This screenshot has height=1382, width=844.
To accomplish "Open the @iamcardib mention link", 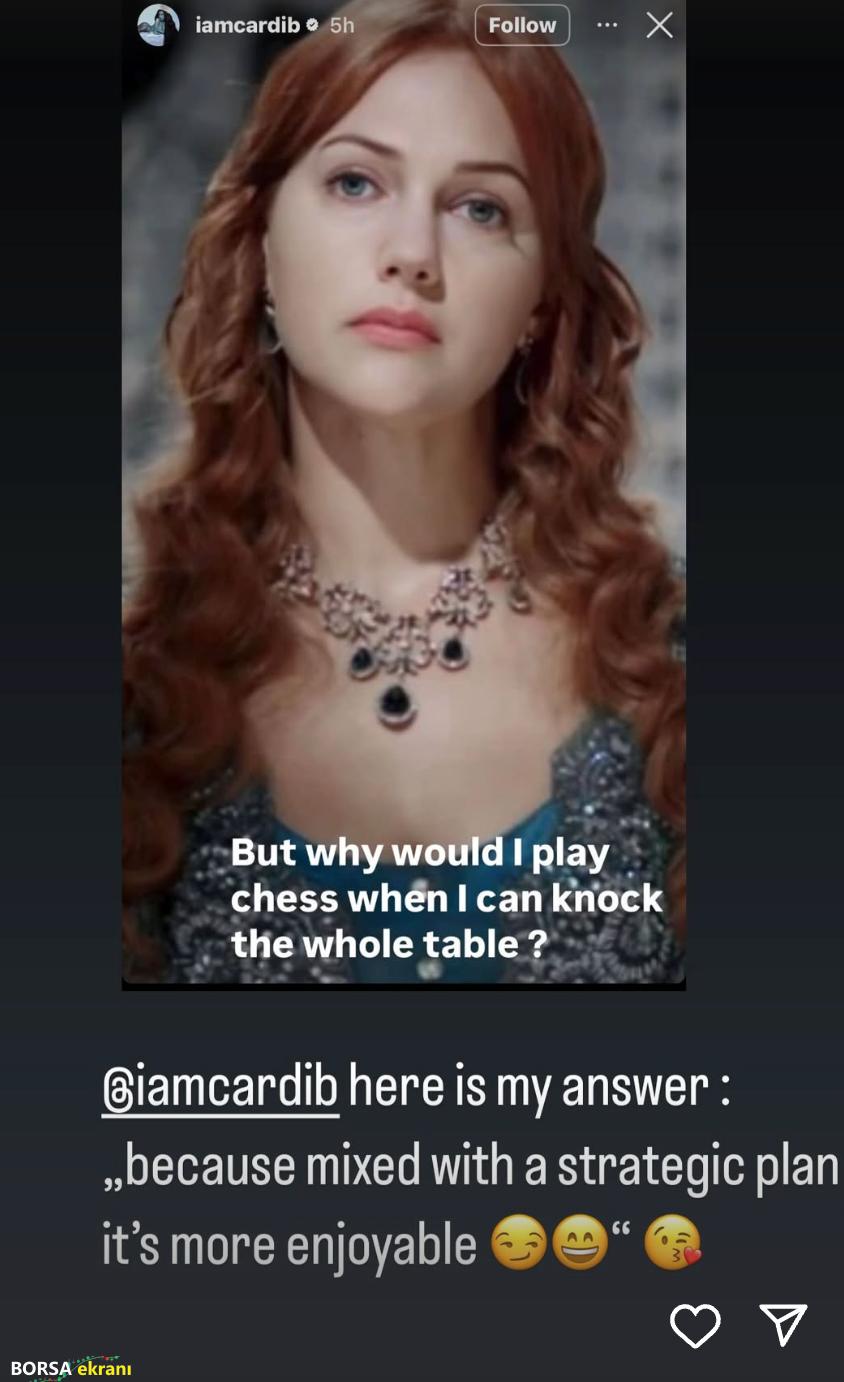I will (220, 1088).
